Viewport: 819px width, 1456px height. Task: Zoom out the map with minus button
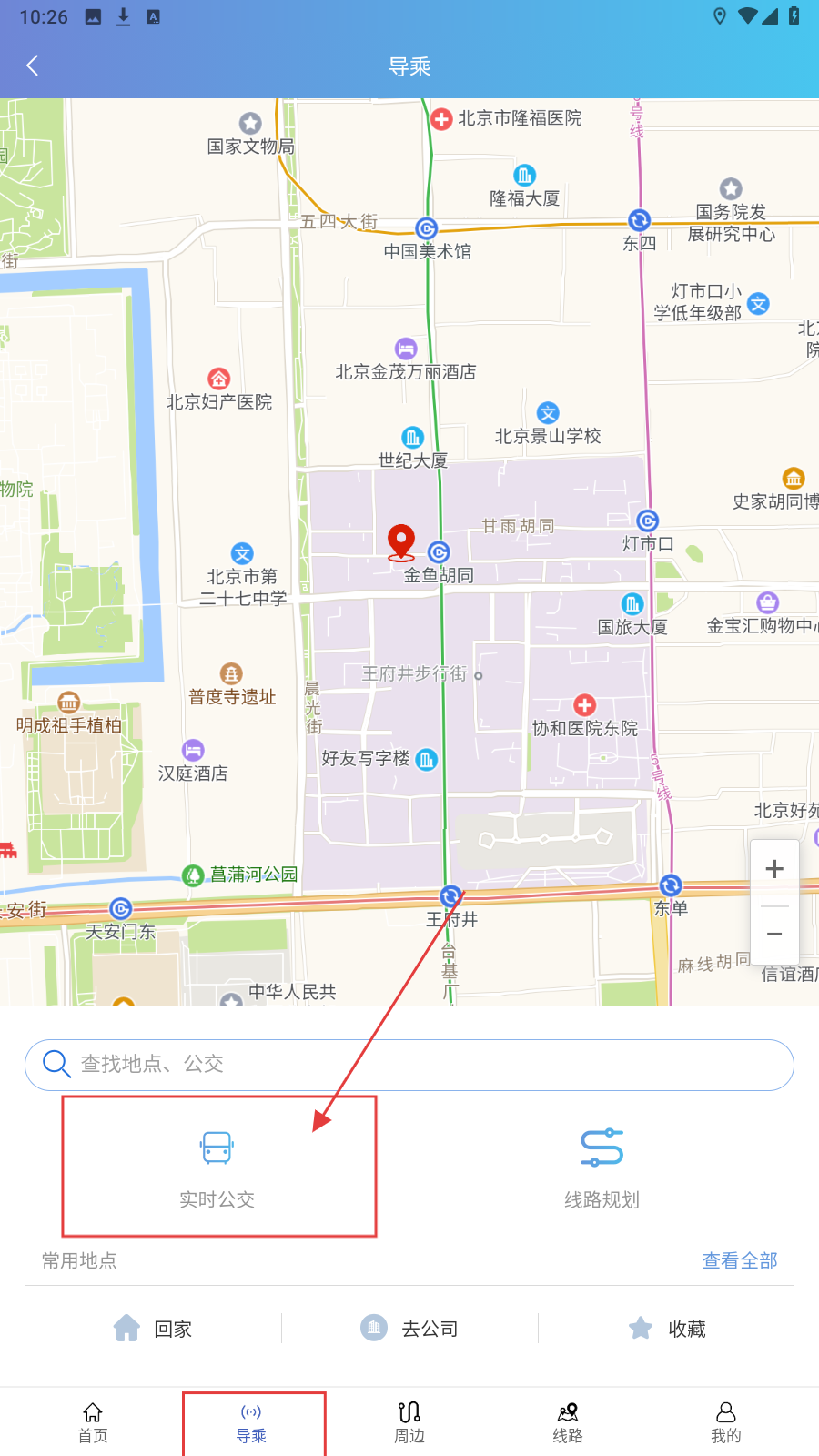click(774, 935)
